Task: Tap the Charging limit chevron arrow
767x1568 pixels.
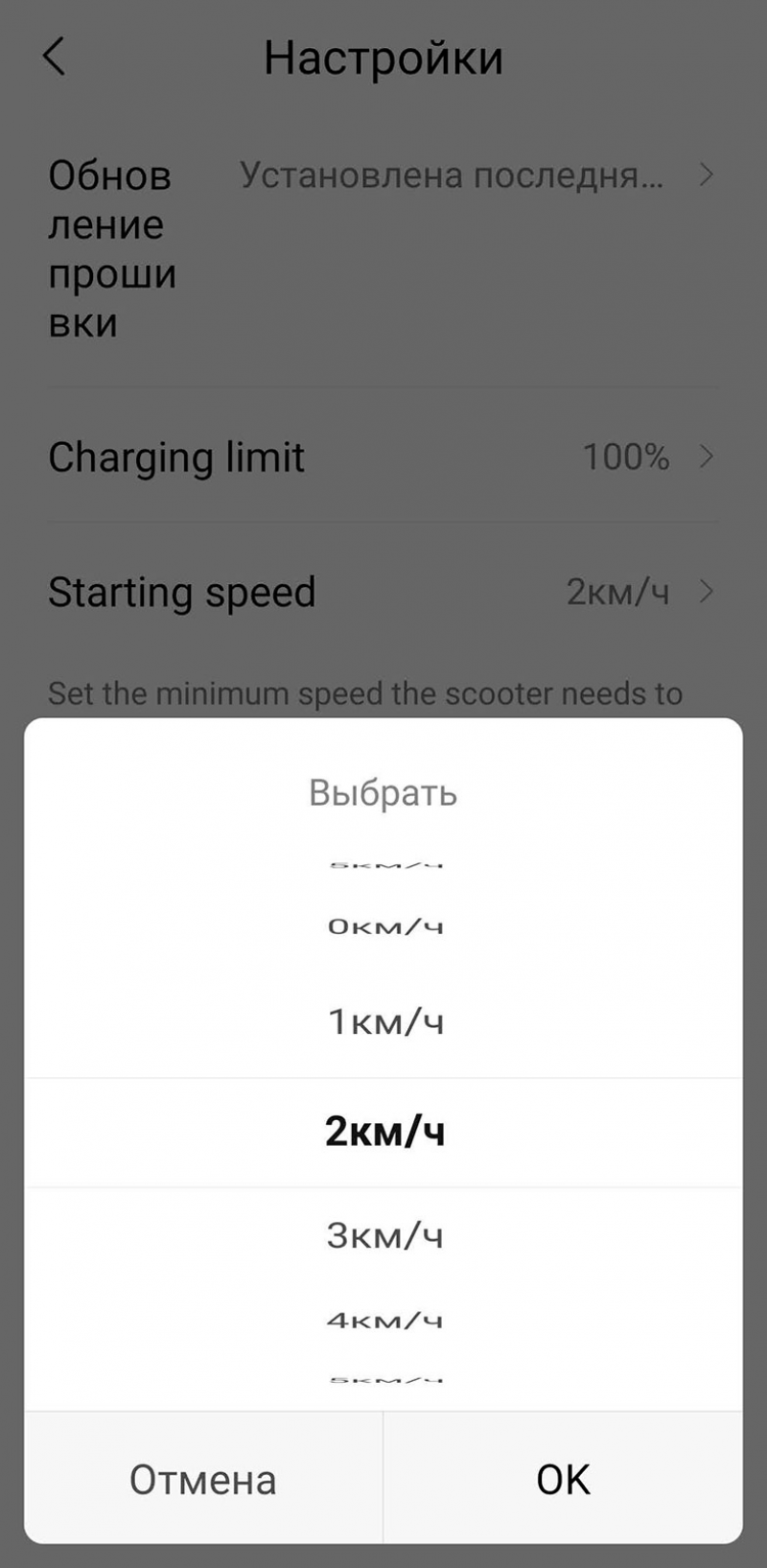Action: [x=710, y=457]
